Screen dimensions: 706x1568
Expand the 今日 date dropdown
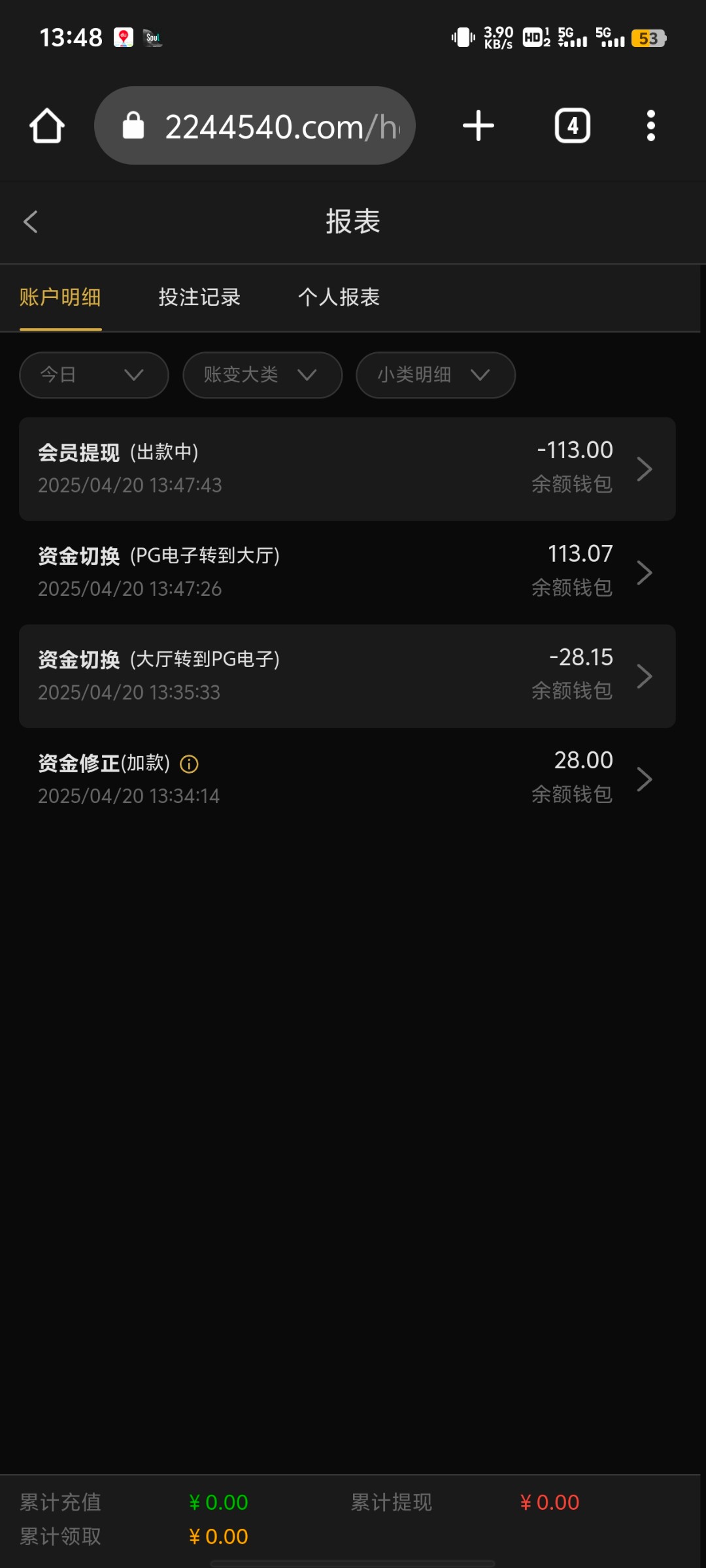coord(94,375)
